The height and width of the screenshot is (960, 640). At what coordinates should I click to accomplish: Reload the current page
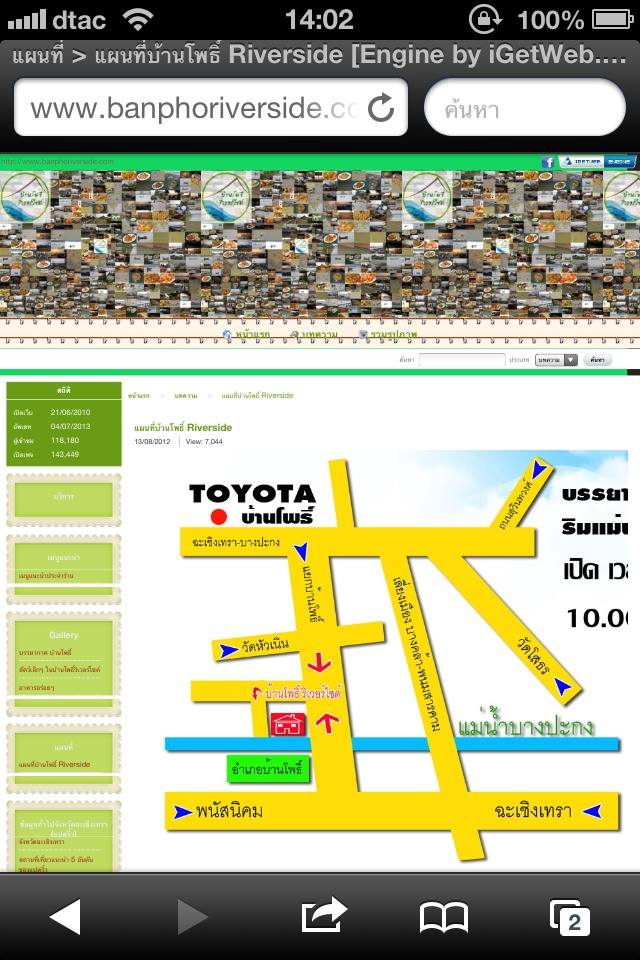pos(382,108)
